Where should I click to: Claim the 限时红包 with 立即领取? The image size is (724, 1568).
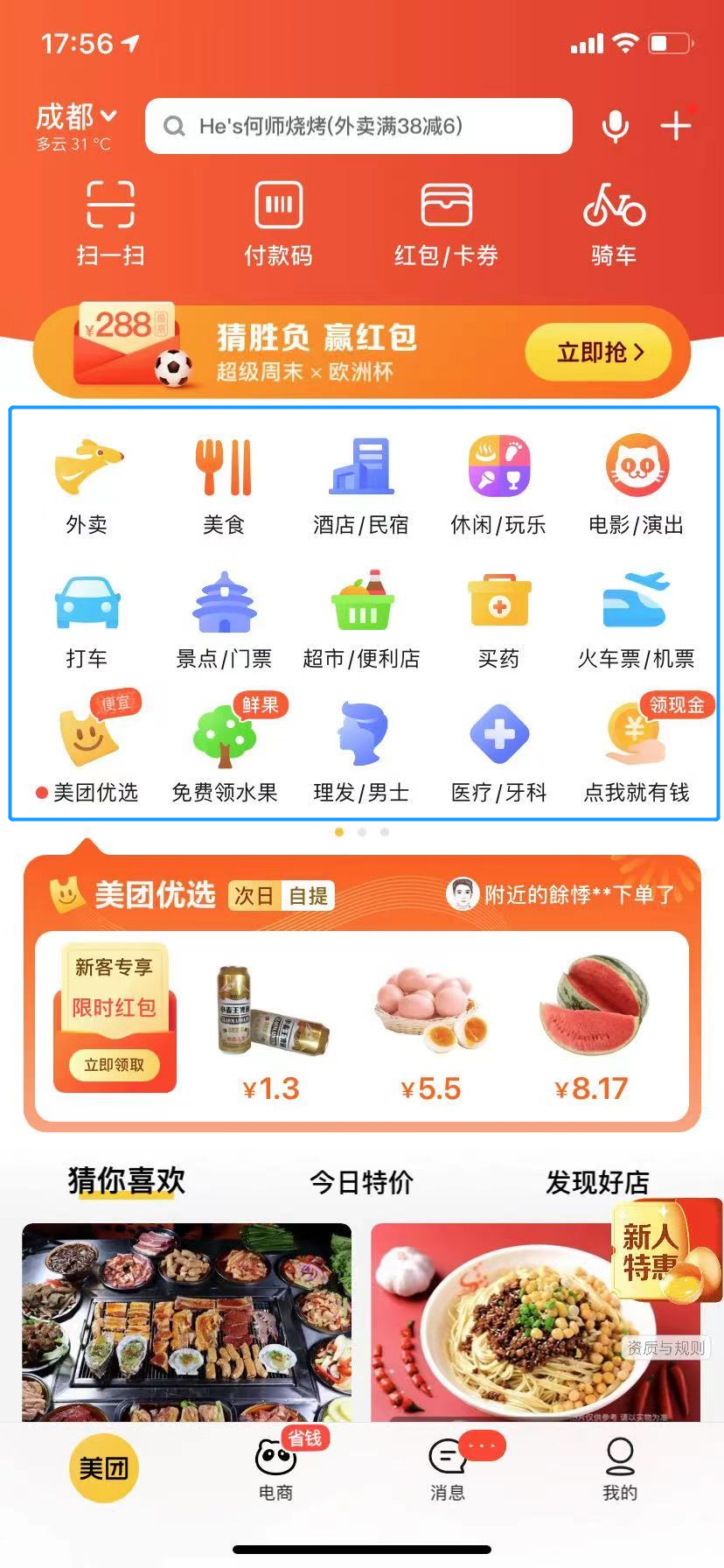tap(115, 1065)
